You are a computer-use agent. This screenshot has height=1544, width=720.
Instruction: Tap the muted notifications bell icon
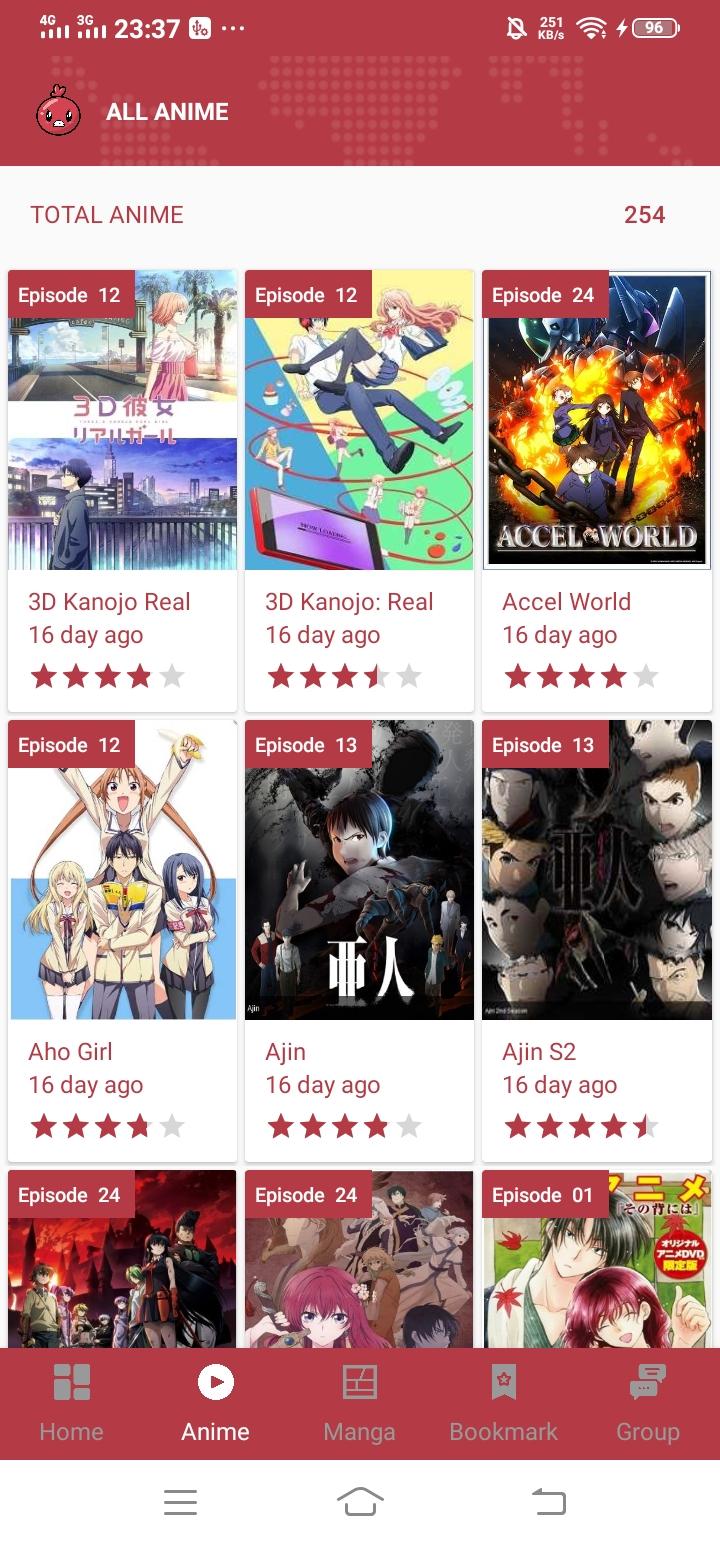pos(514,27)
